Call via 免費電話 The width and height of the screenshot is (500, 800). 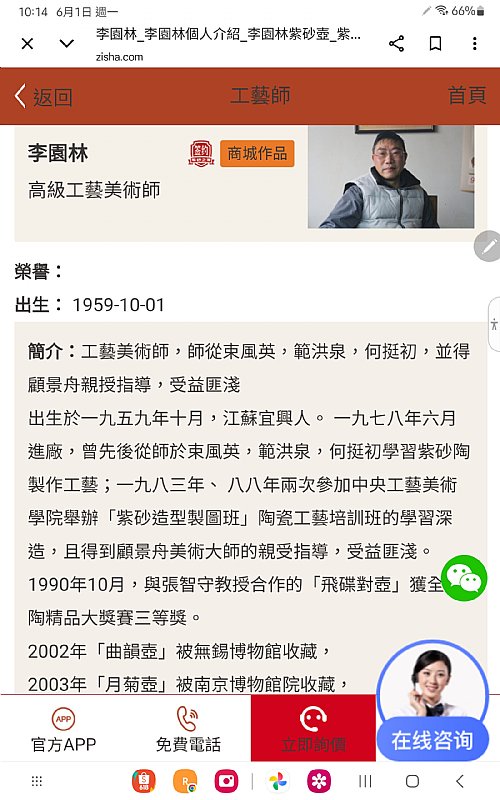pyautogui.click(x=188, y=730)
